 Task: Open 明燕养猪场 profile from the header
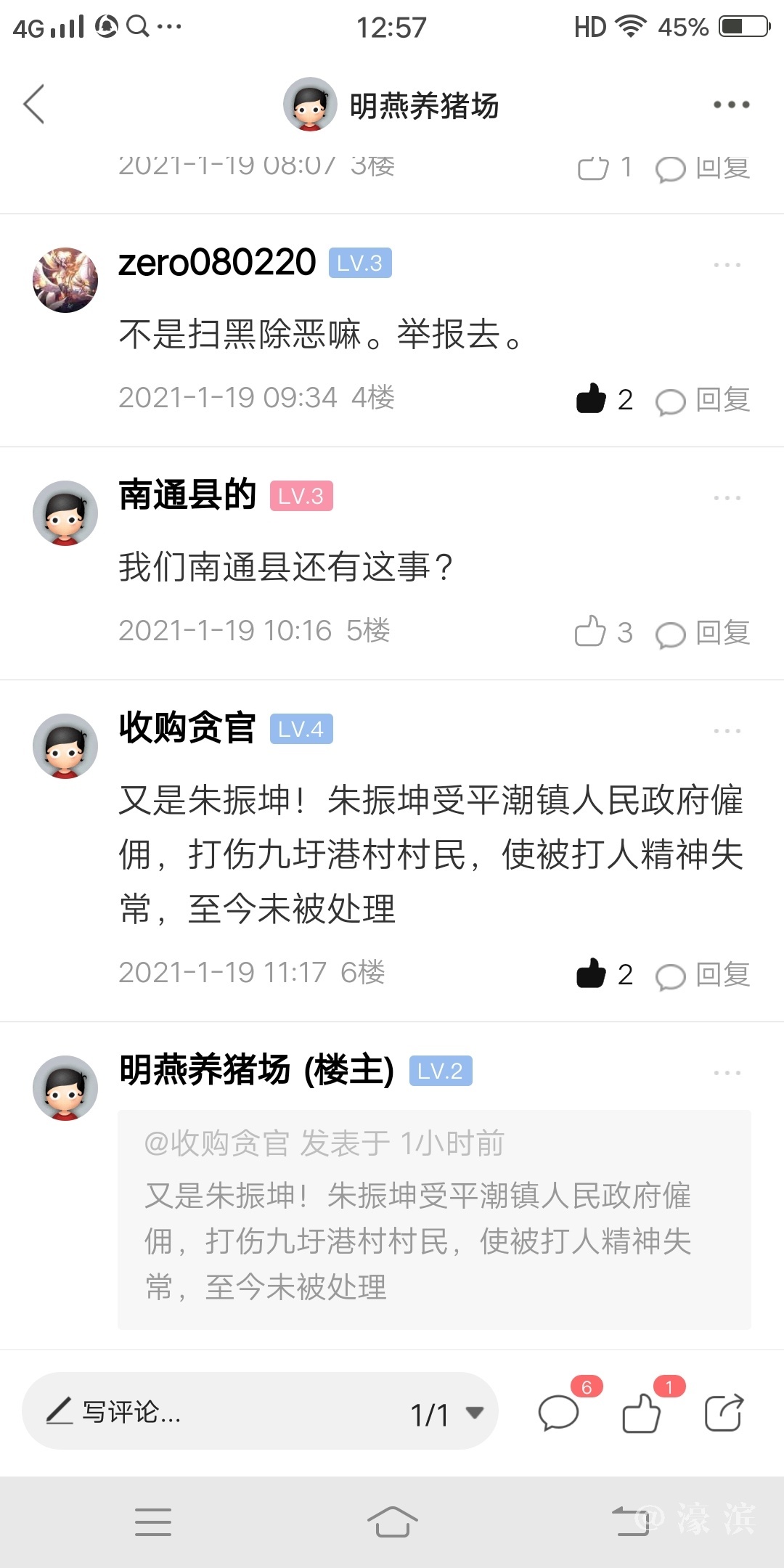392,105
